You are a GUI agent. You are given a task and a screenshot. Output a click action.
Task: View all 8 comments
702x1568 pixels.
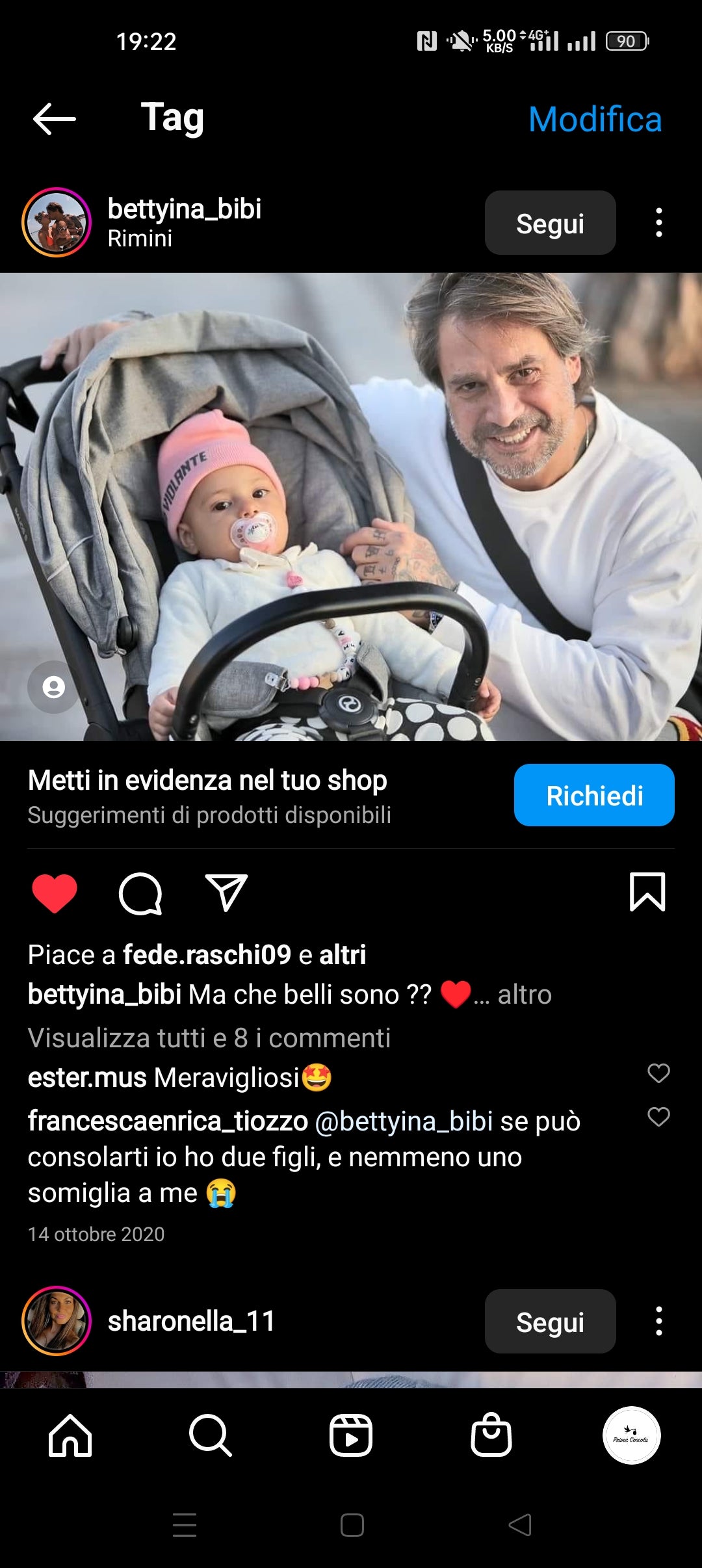click(x=209, y=1038)
